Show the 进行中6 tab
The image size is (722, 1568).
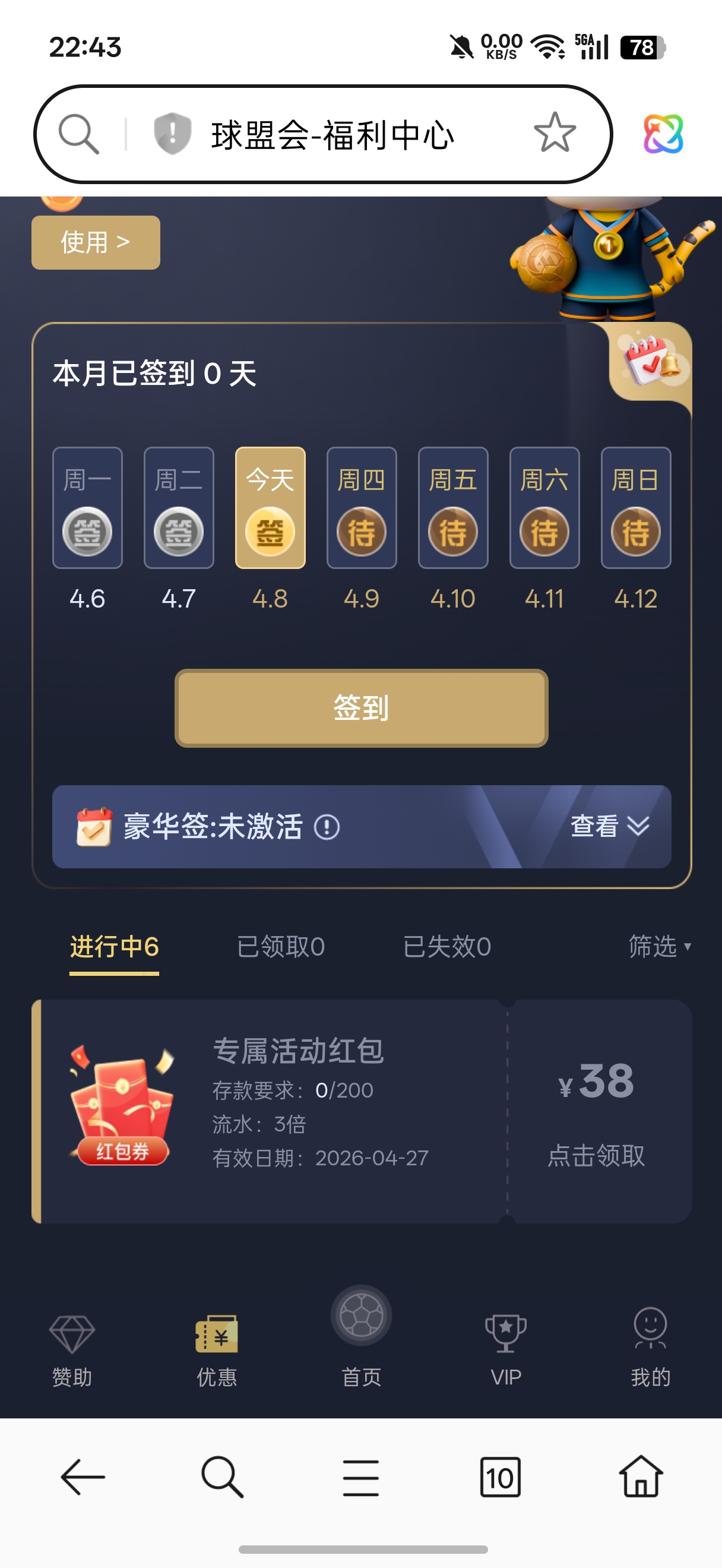click(x=115, y=947)
